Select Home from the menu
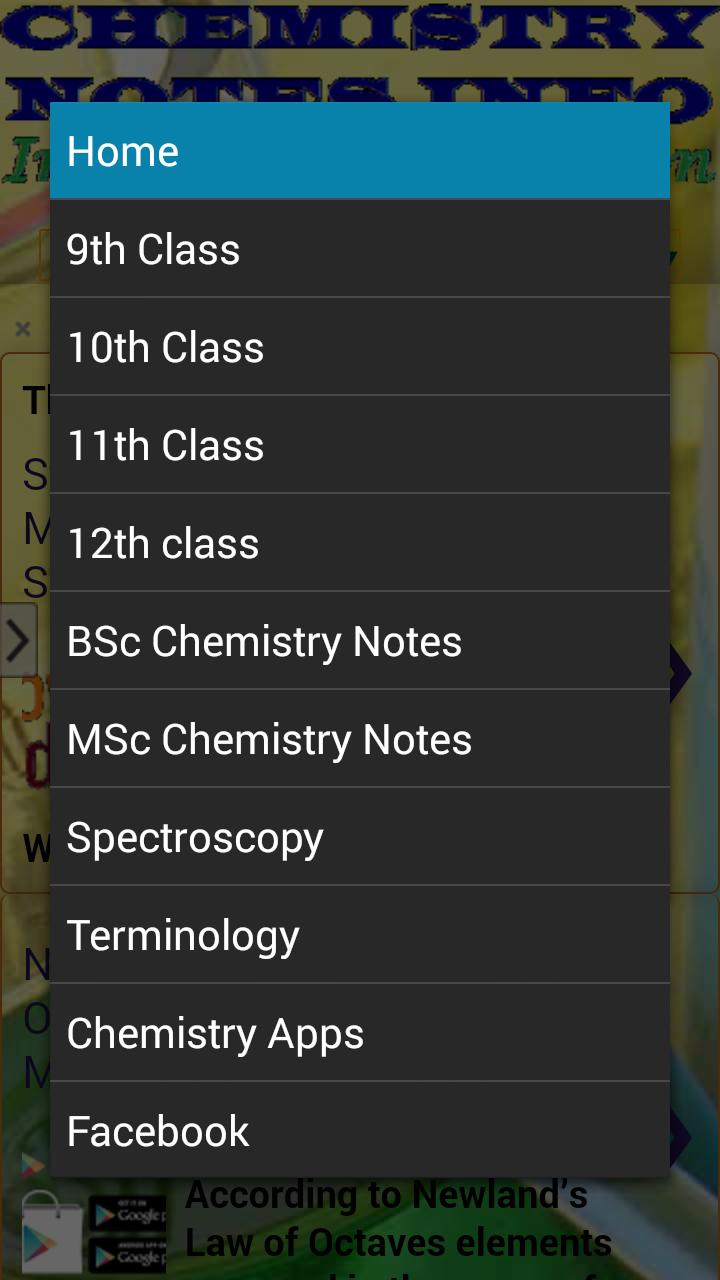Screen dimensions: 720x1280 click(360, 150)
